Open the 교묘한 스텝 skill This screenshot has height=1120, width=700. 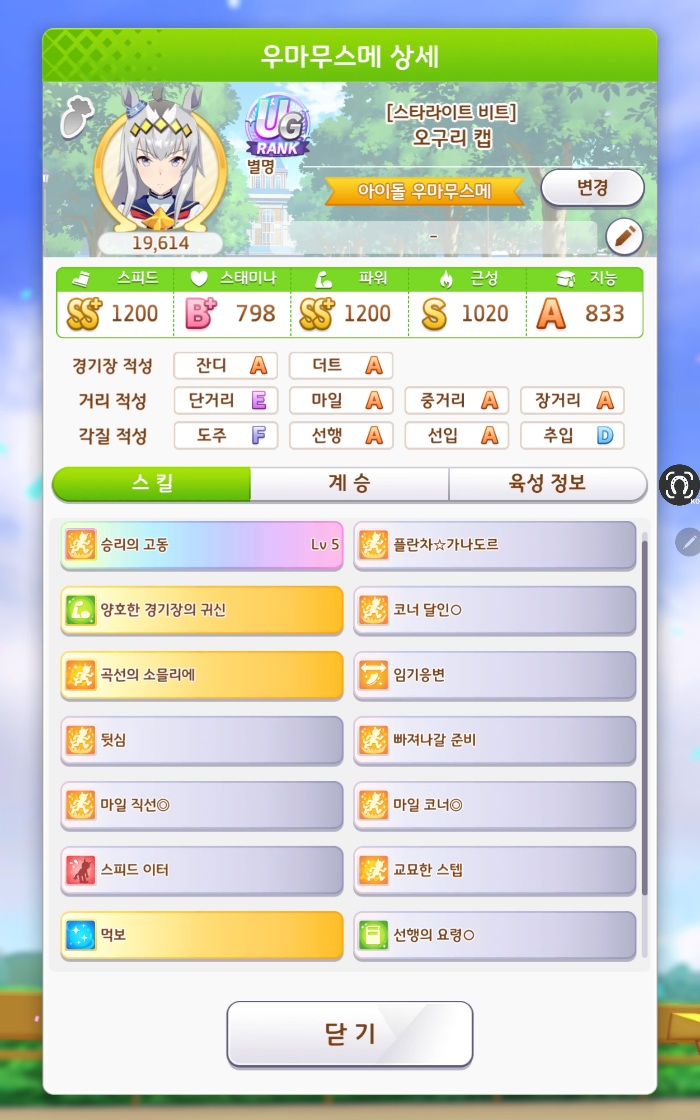[x=494, y=870]
